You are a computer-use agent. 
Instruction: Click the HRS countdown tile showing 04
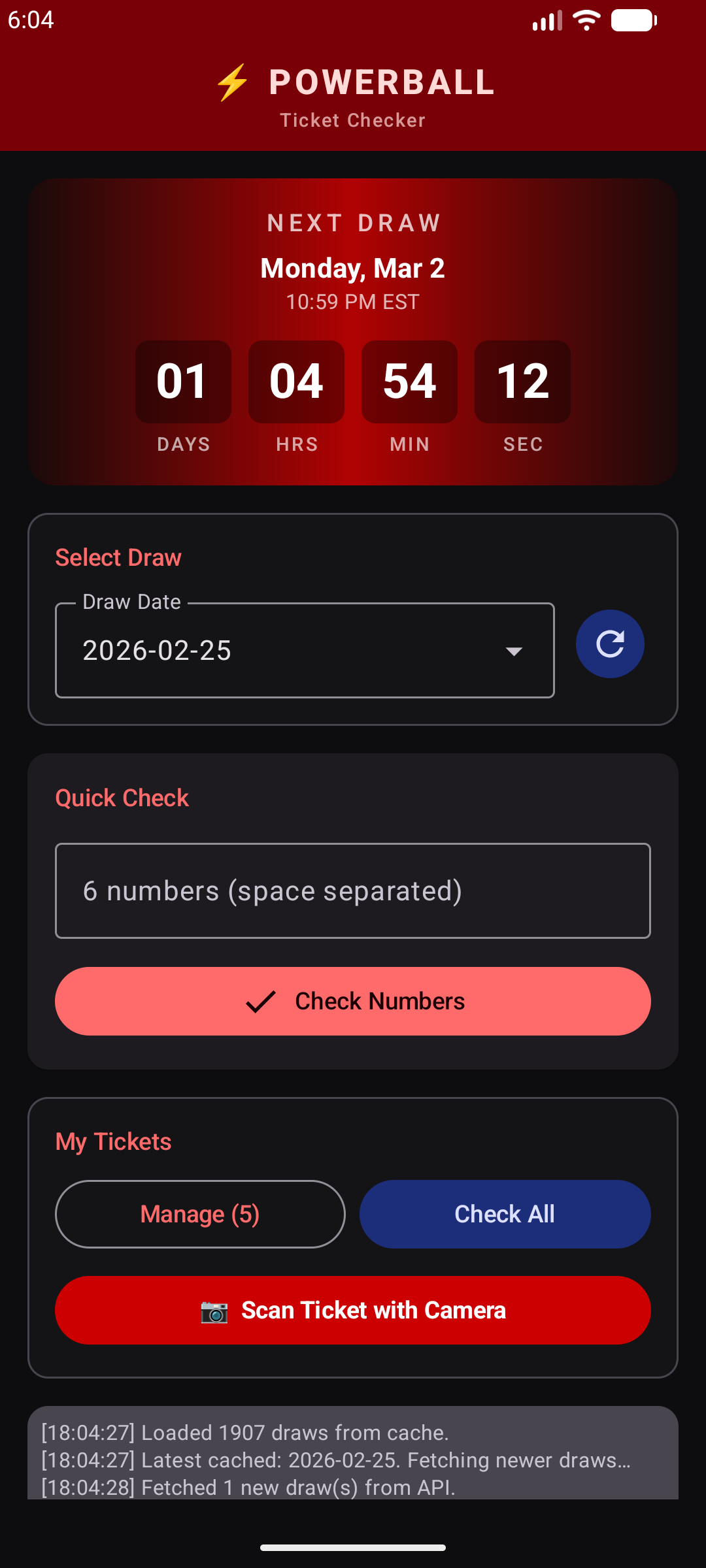[x=296, y=382]
